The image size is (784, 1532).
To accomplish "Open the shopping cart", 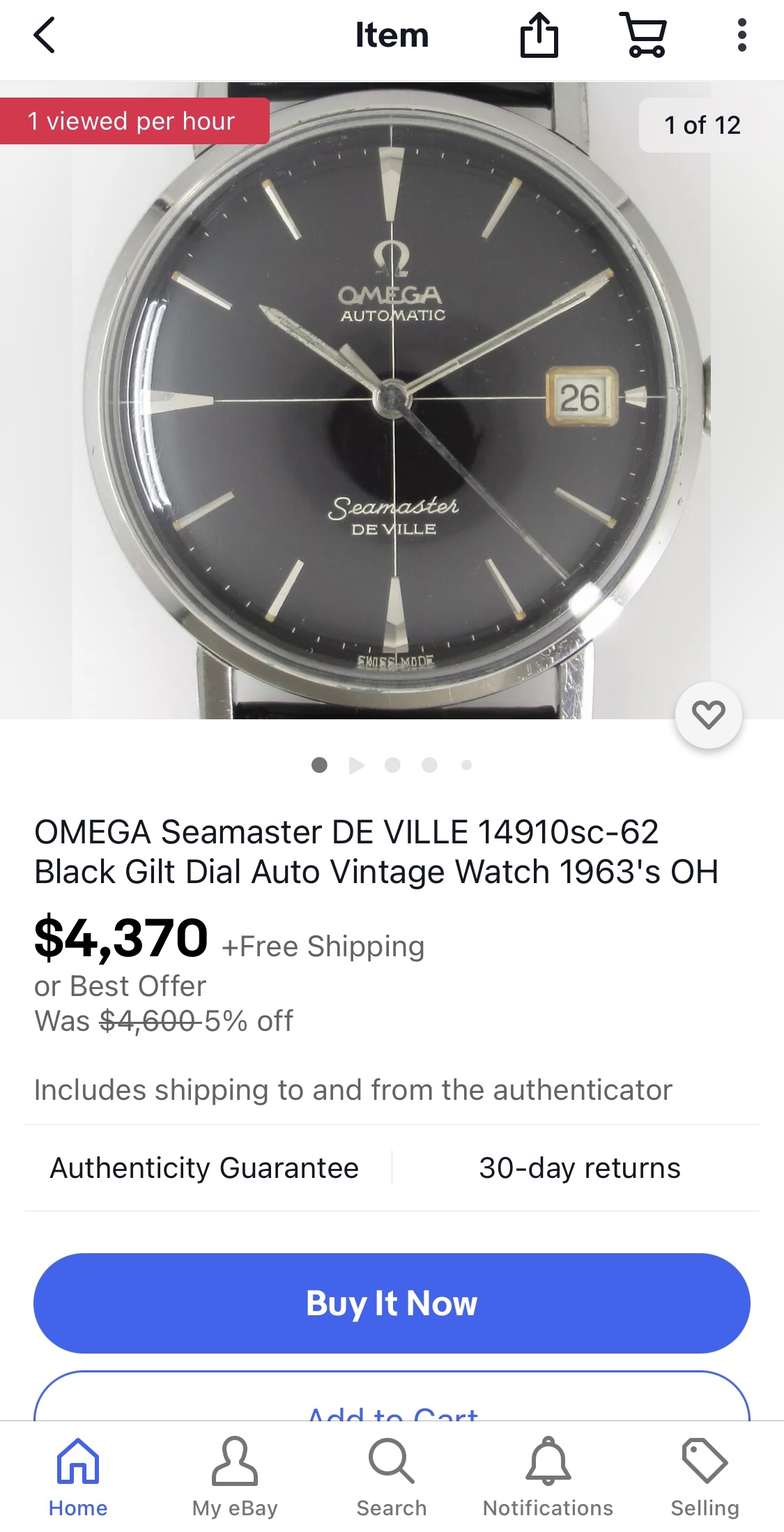I will pos(644,36).
